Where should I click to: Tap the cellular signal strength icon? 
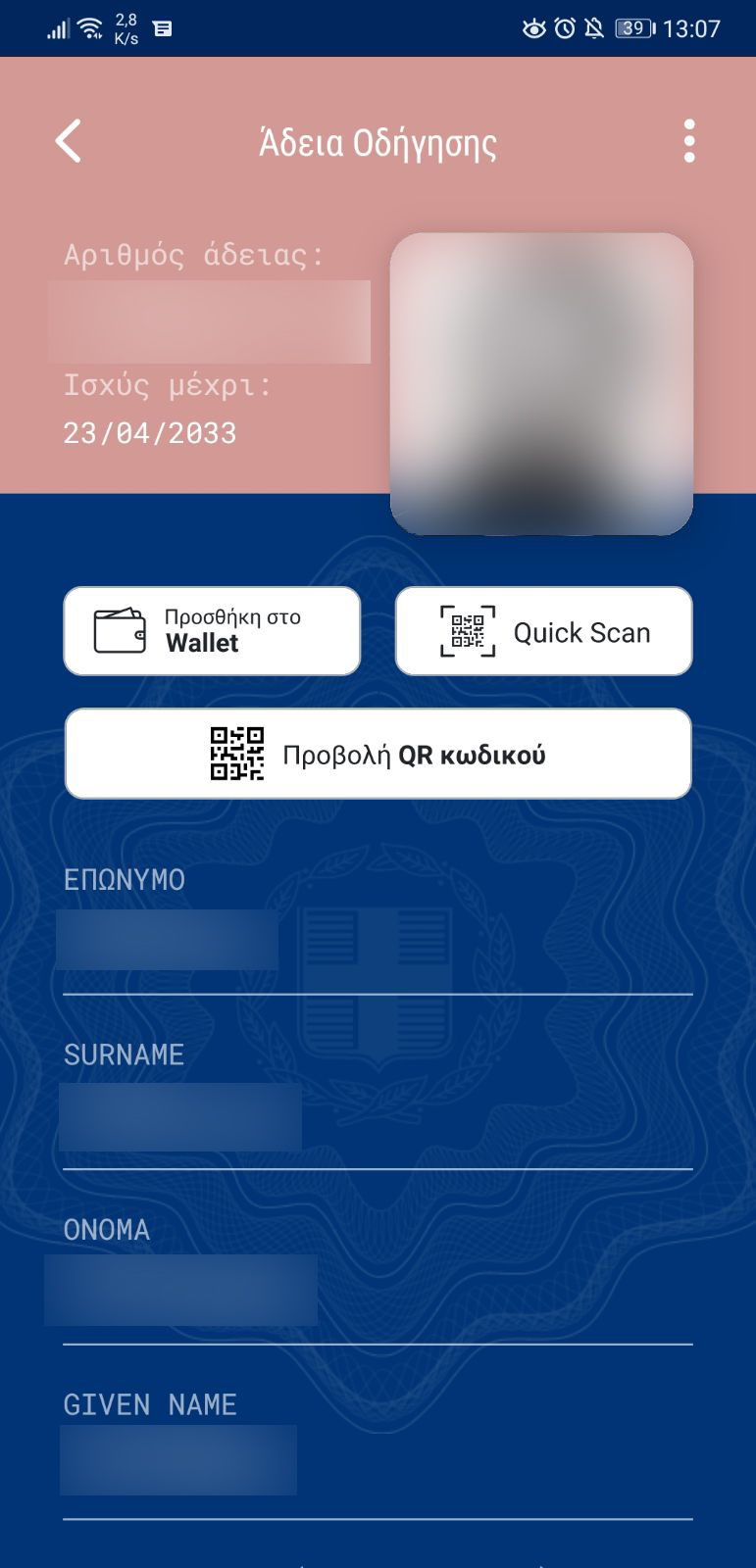[x=56, y=28]
